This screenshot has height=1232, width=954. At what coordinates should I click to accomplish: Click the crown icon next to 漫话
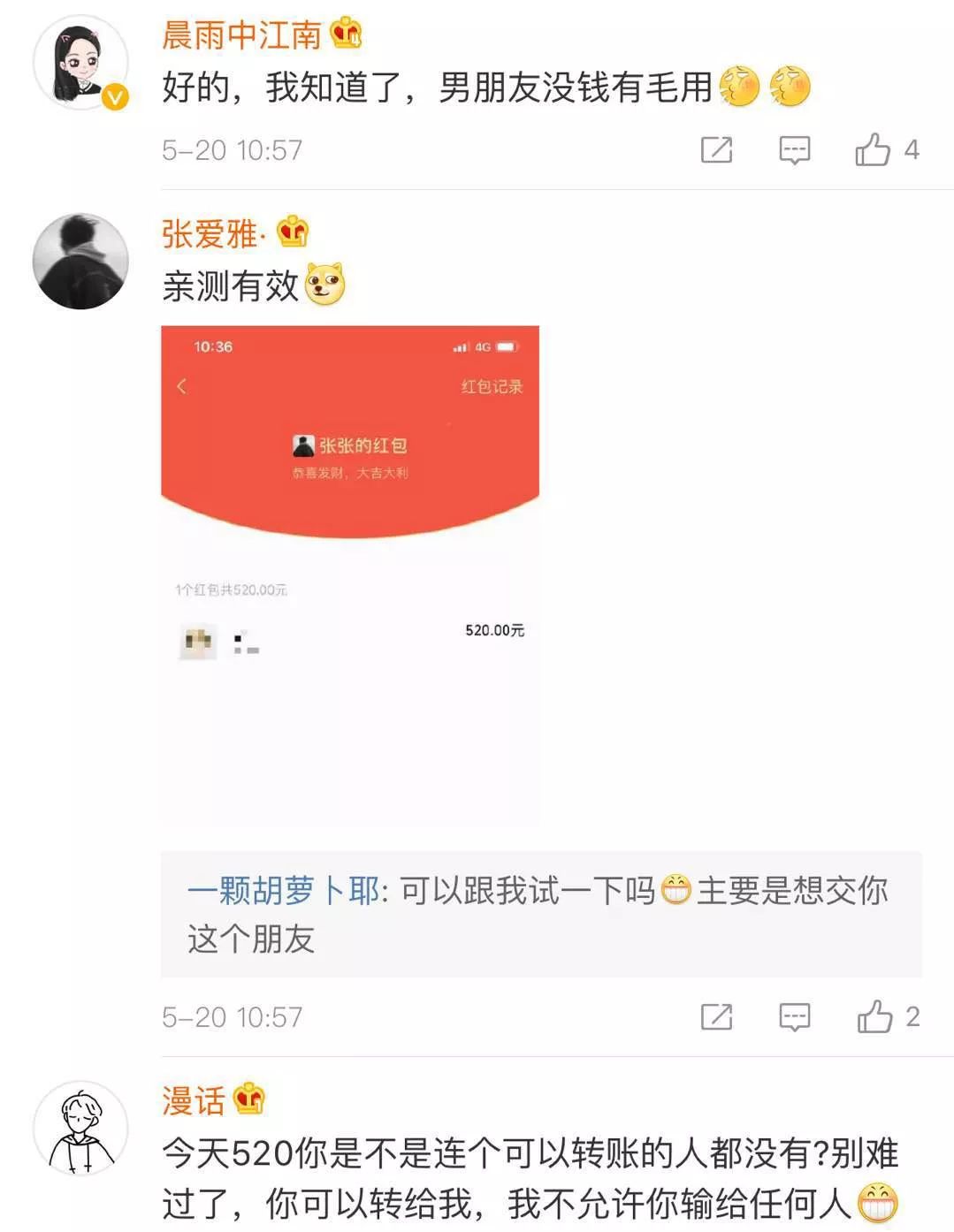point(249,1099)
